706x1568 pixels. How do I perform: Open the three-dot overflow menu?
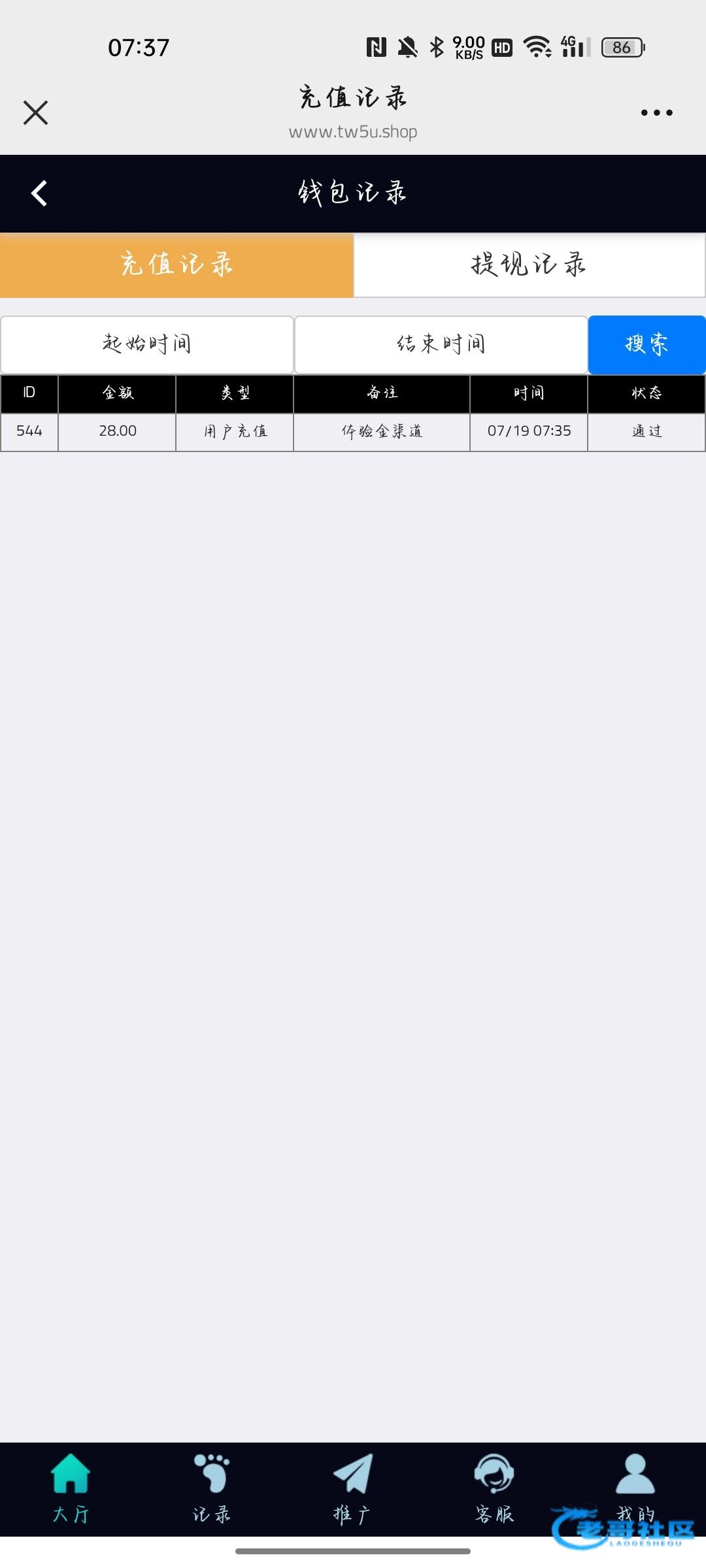(656, 112)
